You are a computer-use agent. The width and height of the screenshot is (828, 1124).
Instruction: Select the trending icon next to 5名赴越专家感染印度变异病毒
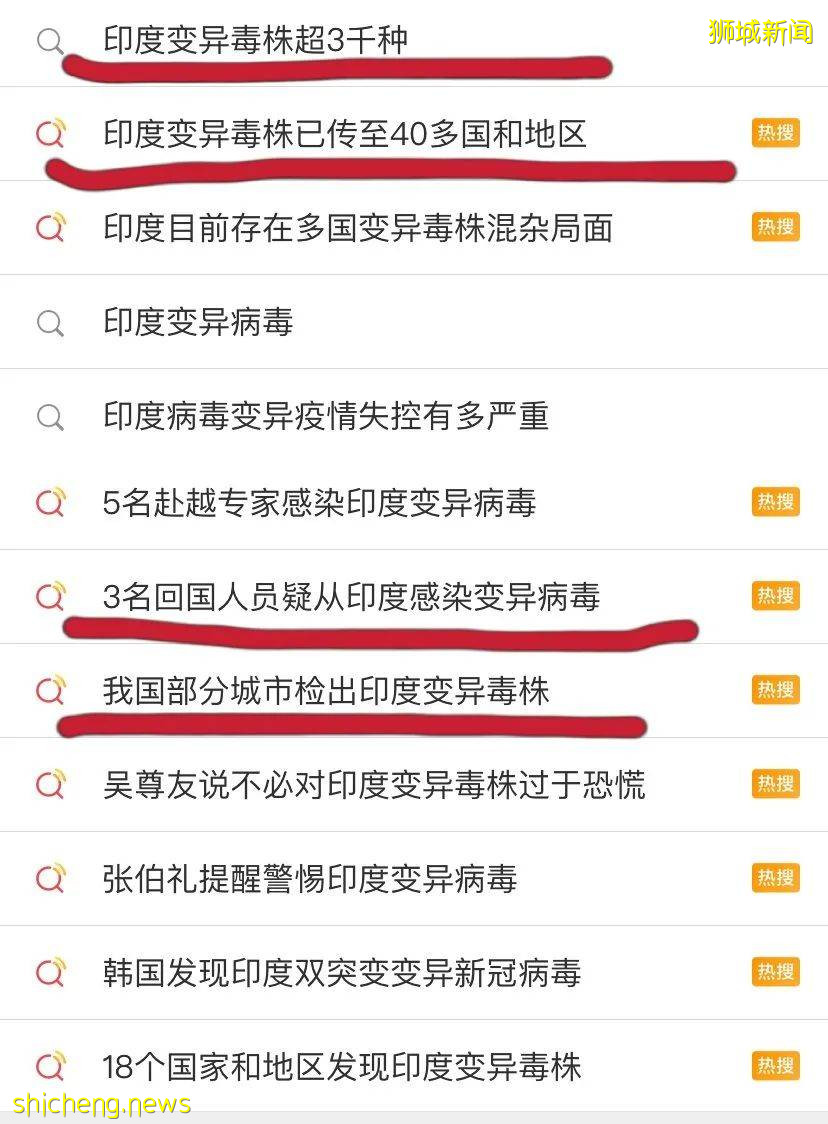coord(50,503)
